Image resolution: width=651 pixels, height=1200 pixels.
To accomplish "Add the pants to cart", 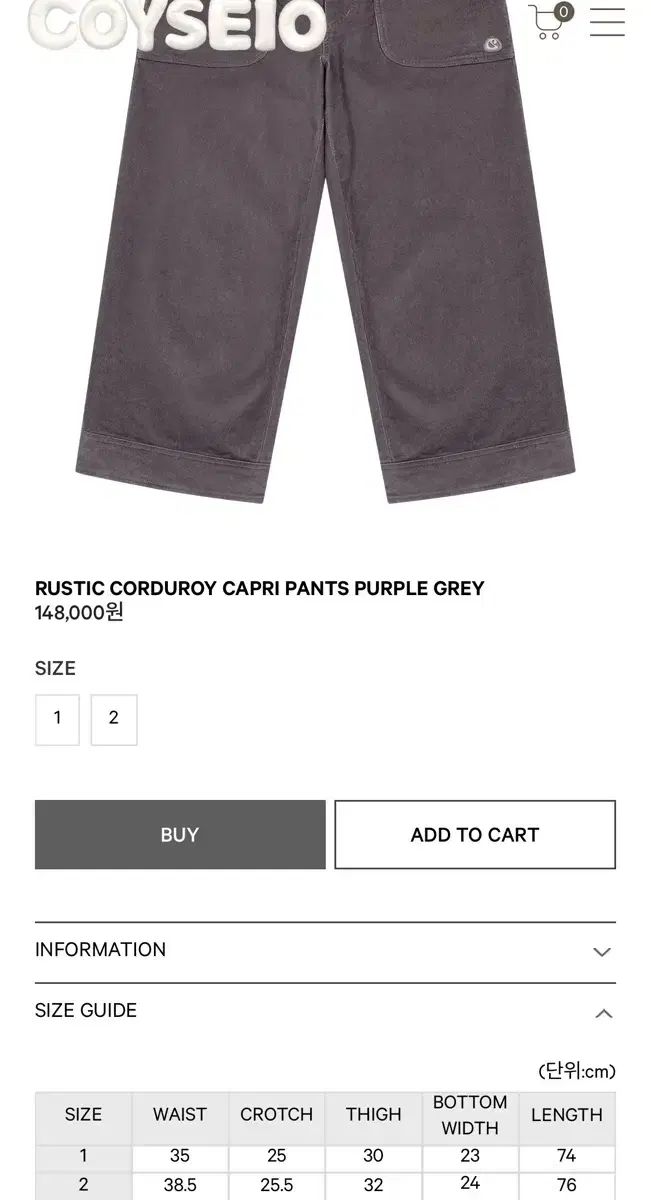I will point(475,834).
